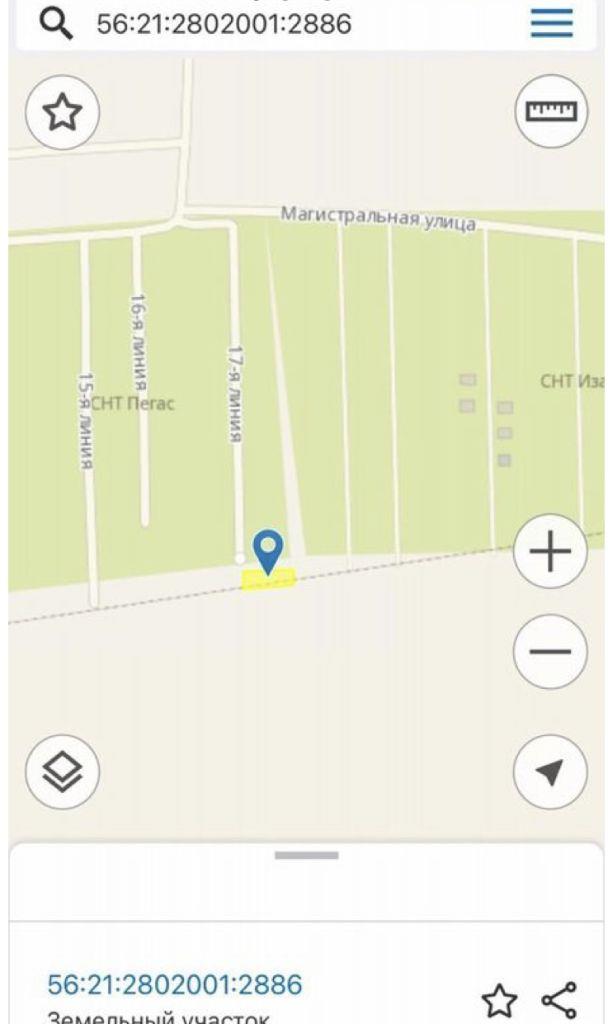Open the hamburger menu
The width and height of the screenshot is (608, 1024).
click(x=552, y=22)
